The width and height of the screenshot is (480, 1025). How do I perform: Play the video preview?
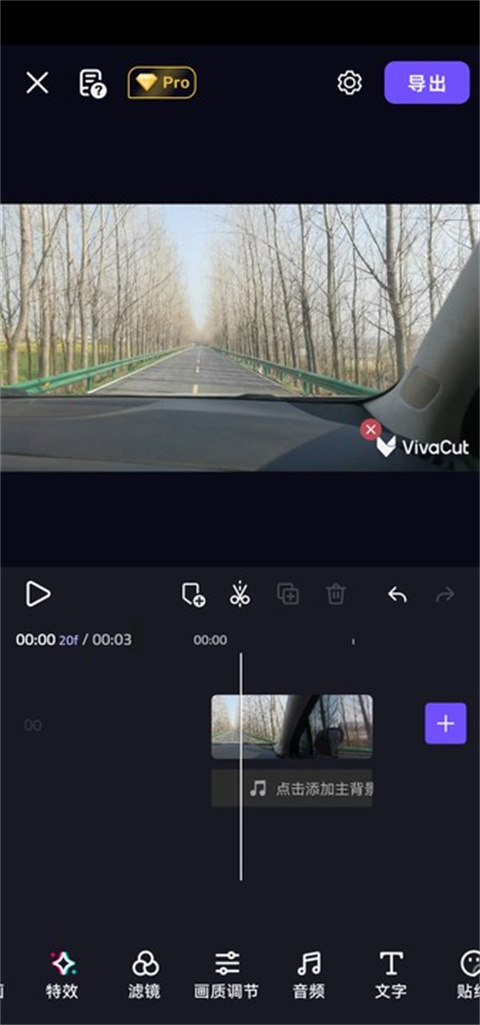38,594
